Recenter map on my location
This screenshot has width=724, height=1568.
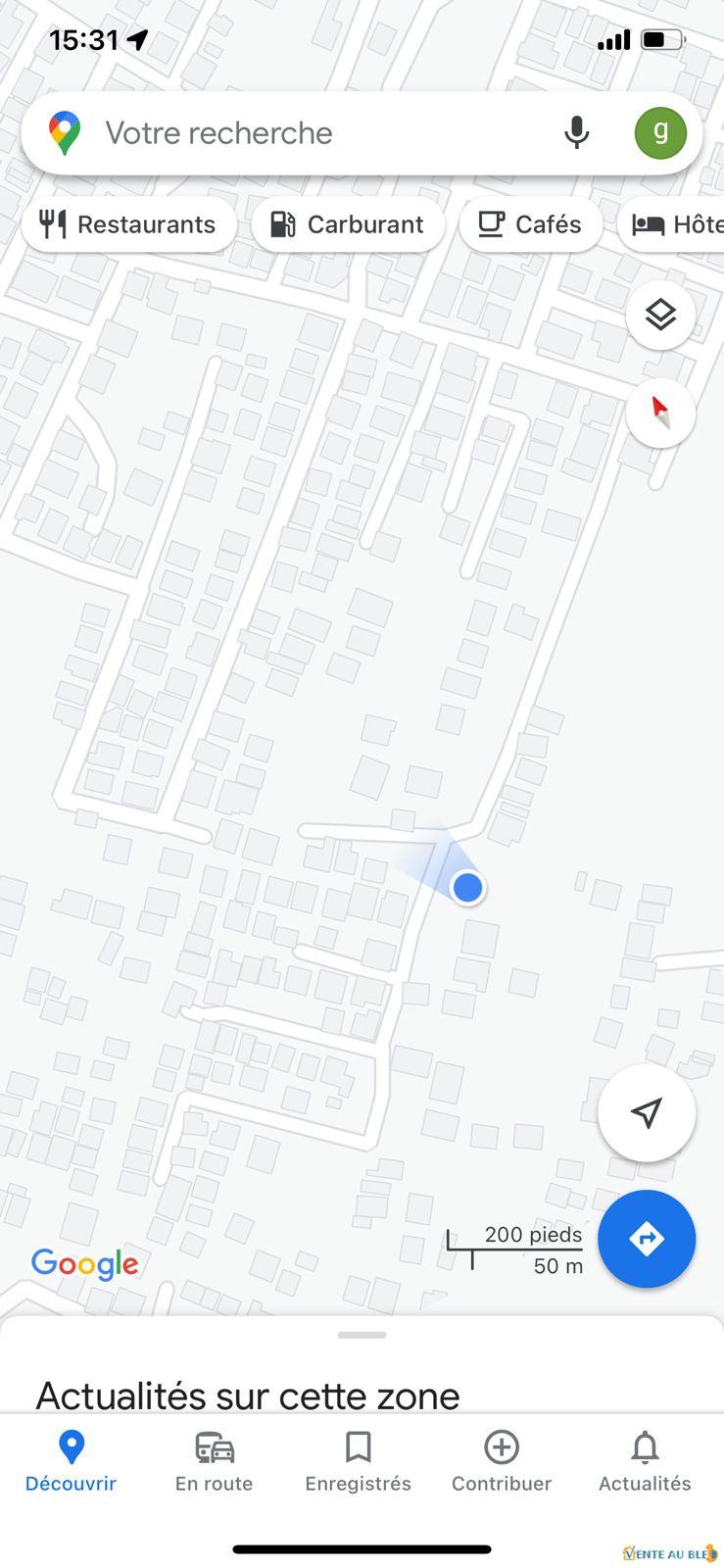[647, 1112]
